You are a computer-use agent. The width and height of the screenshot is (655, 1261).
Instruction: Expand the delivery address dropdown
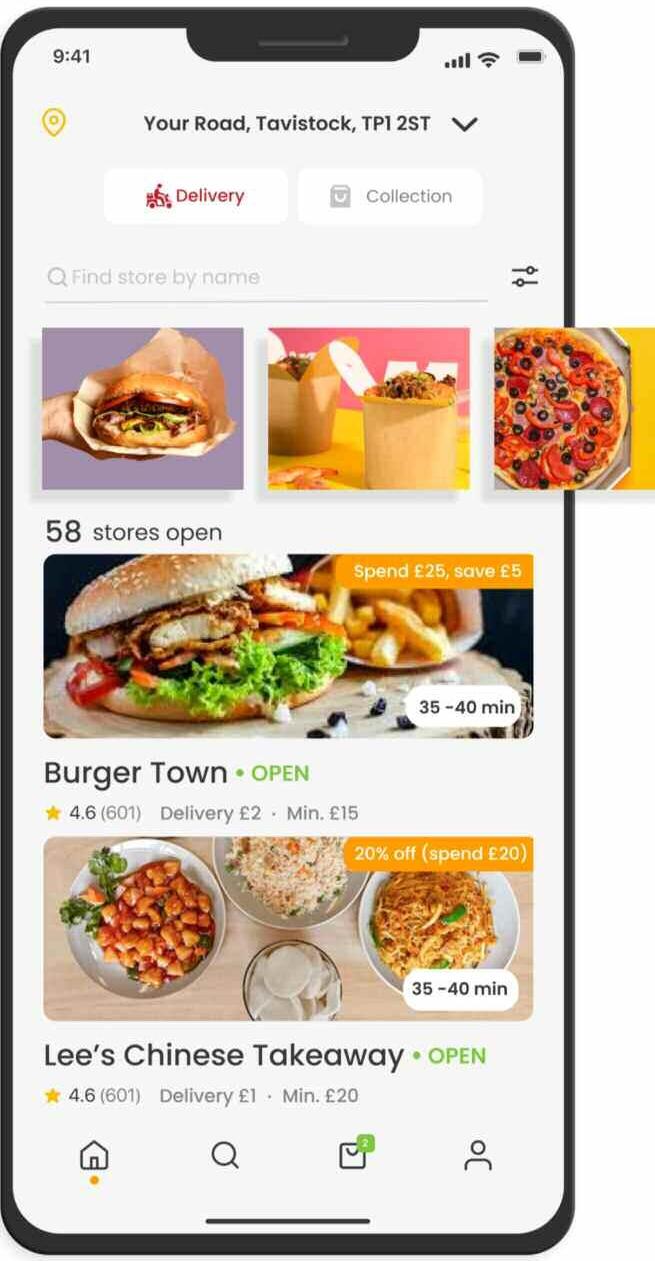[465, 125]
